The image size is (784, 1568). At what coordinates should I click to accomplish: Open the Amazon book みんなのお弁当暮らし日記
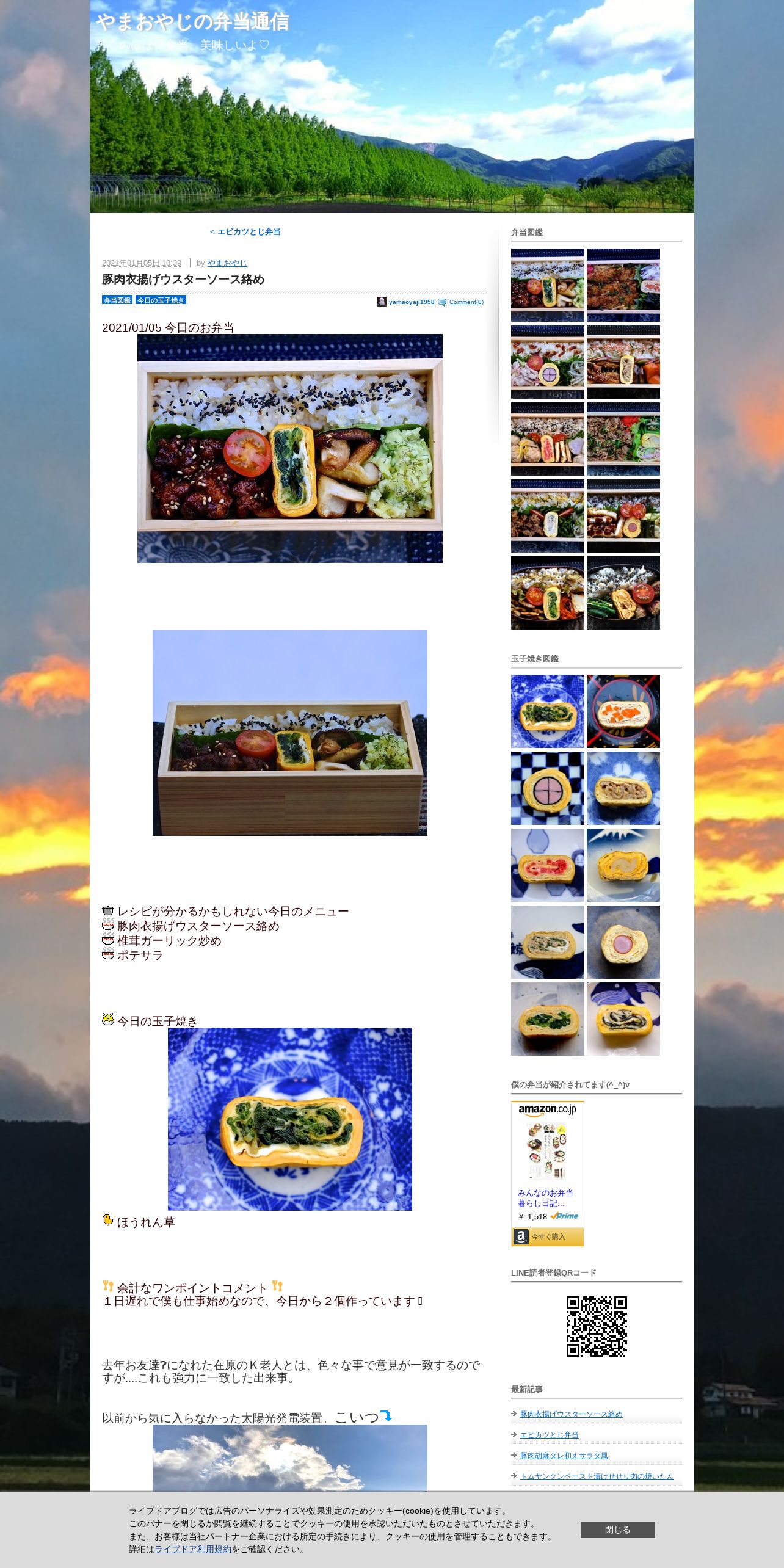tap(545, 1198)
